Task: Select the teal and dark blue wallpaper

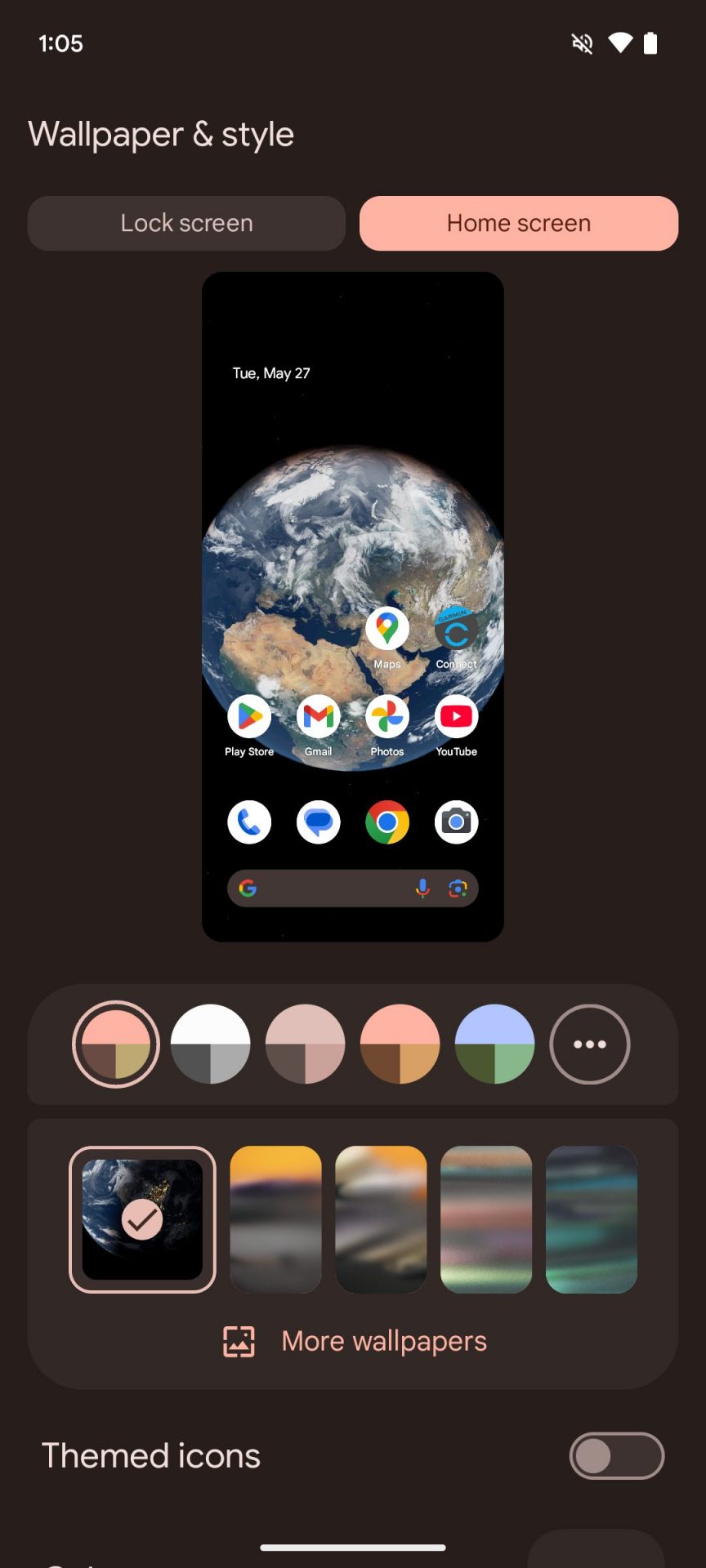Action: (x=592, y=1219)
